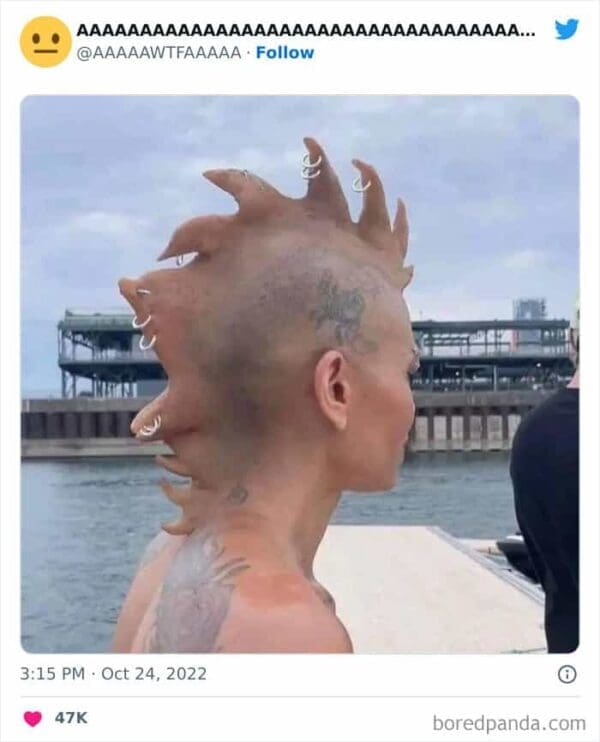This screenshot has width=600, height=742.
Task: Follow the @AAAAAWTFAAAAA account
Action: pyautogui.click(x=285, y=52)
